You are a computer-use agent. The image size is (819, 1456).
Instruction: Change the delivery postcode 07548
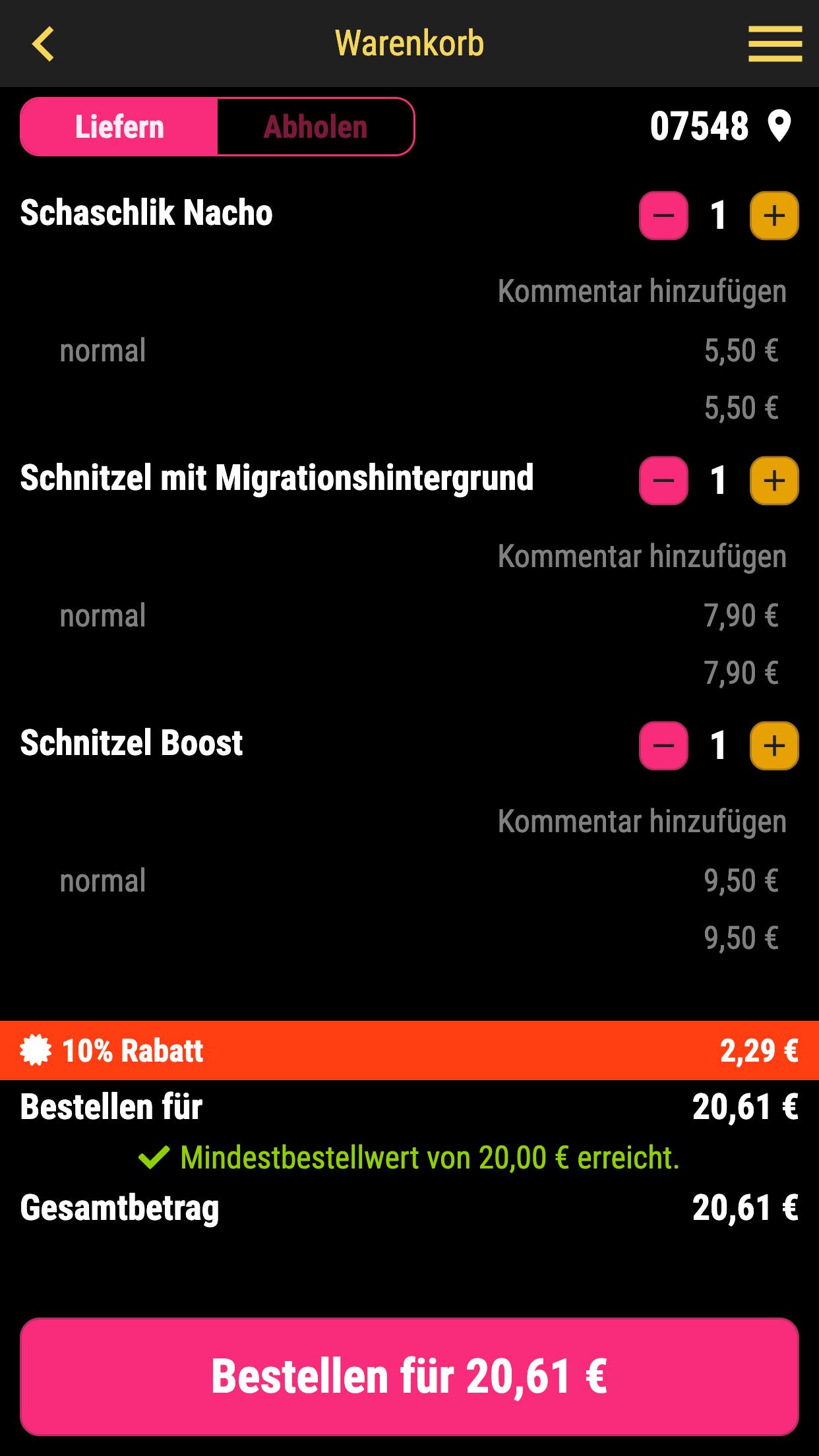tap(720, 126)
